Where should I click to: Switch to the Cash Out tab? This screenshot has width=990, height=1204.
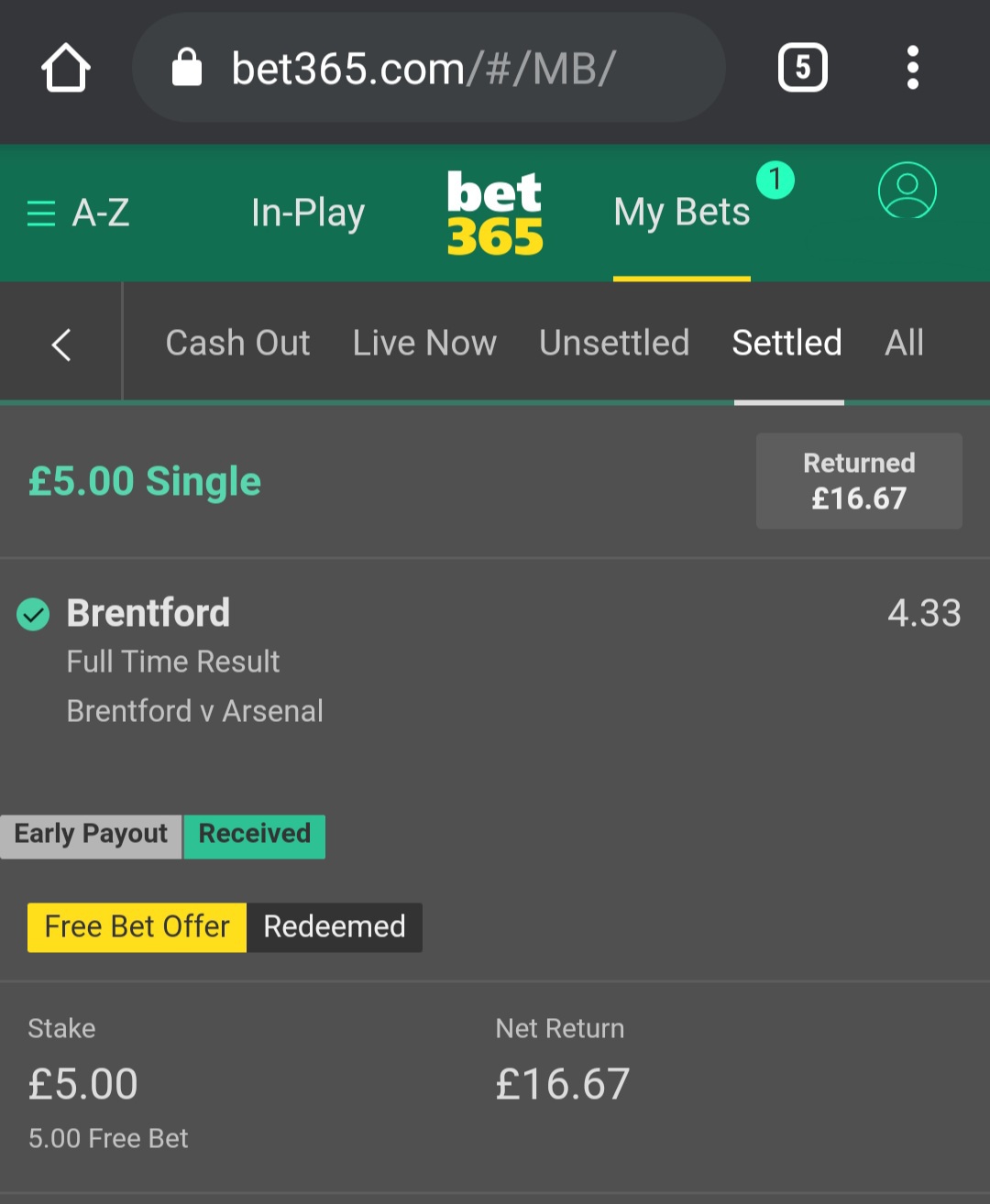click(x=237, y=344)
